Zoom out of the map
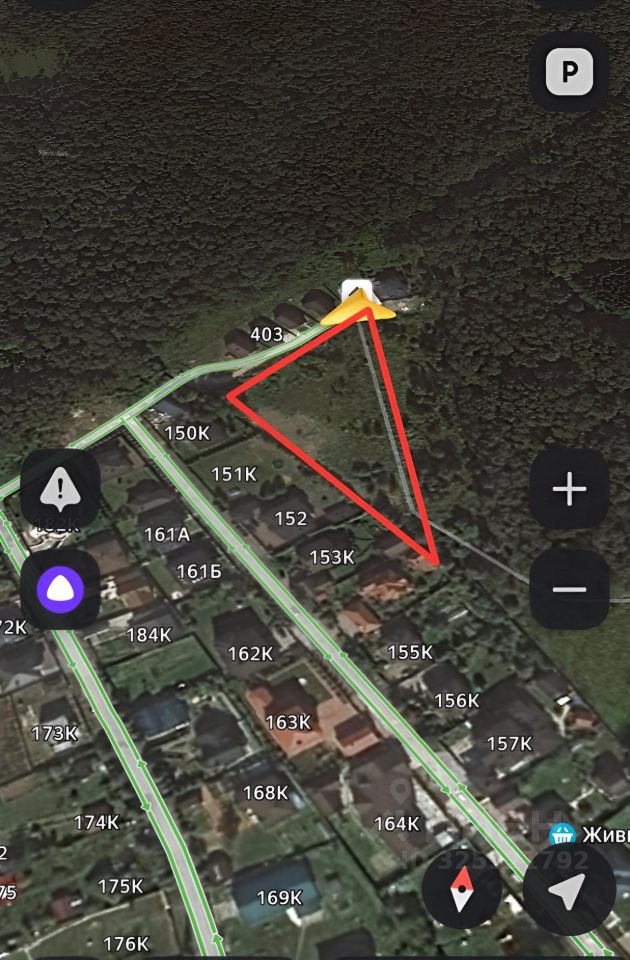Viewport: 630px width, 960px height. 569,589
